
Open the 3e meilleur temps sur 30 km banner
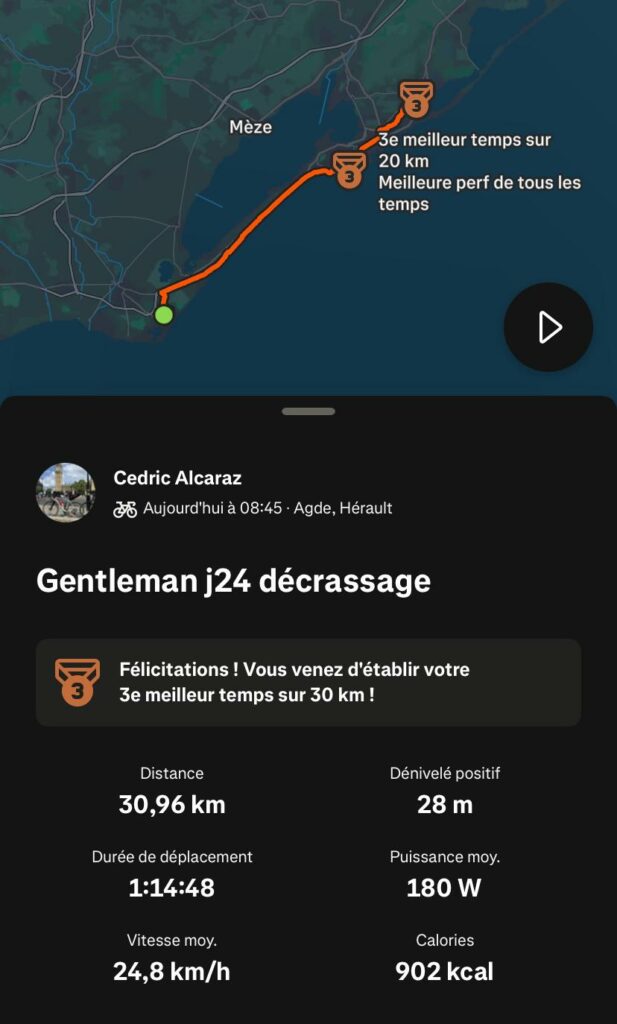click(x=308, y=682)
